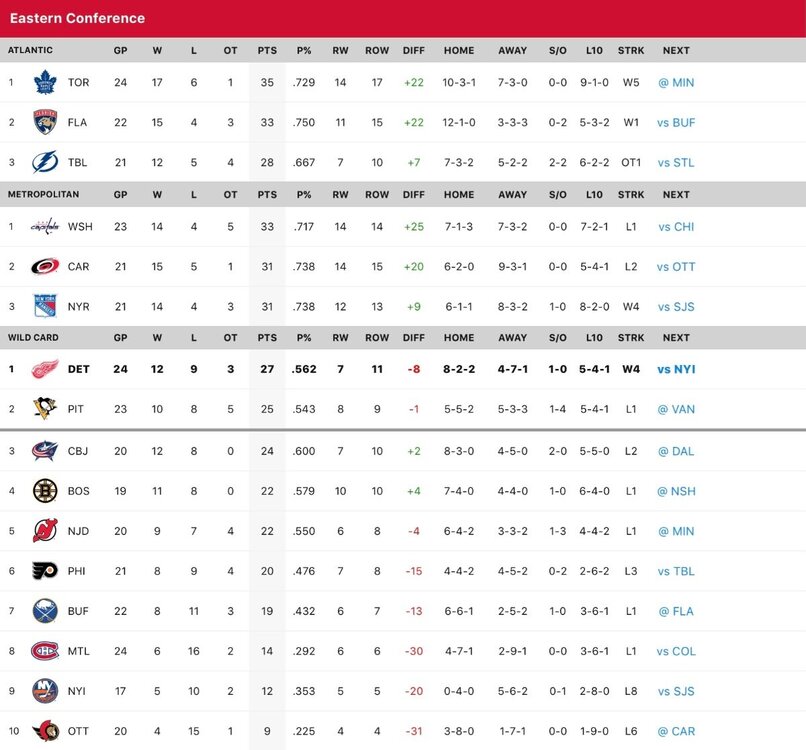The height and width of the screenshot is (750, 806).
Task: Open the Tampa Bay Lightning row
Action: click(78, 162)
